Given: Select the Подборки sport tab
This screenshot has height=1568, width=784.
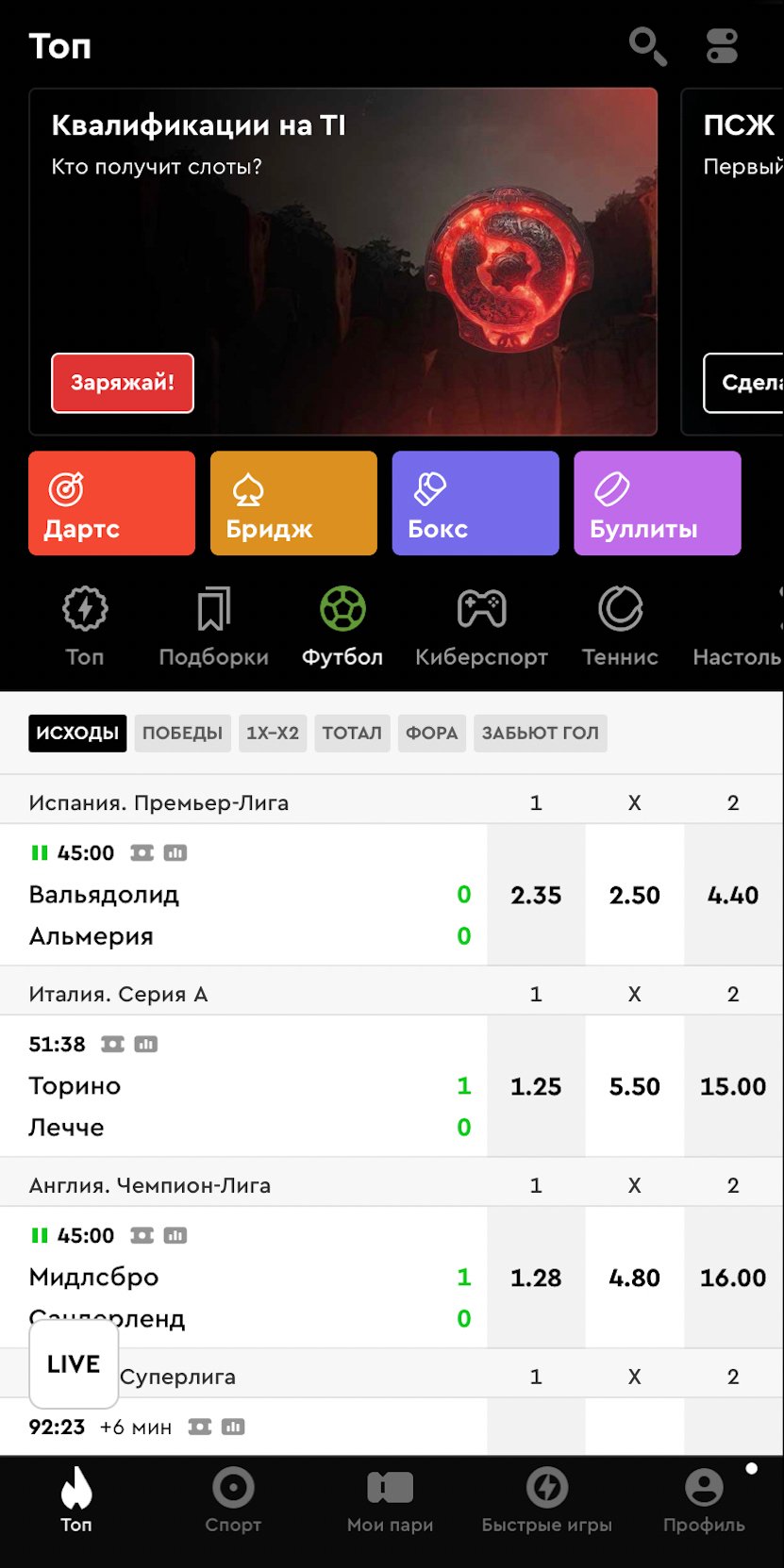Looking at the screenshot, I should tap(213, 627).
